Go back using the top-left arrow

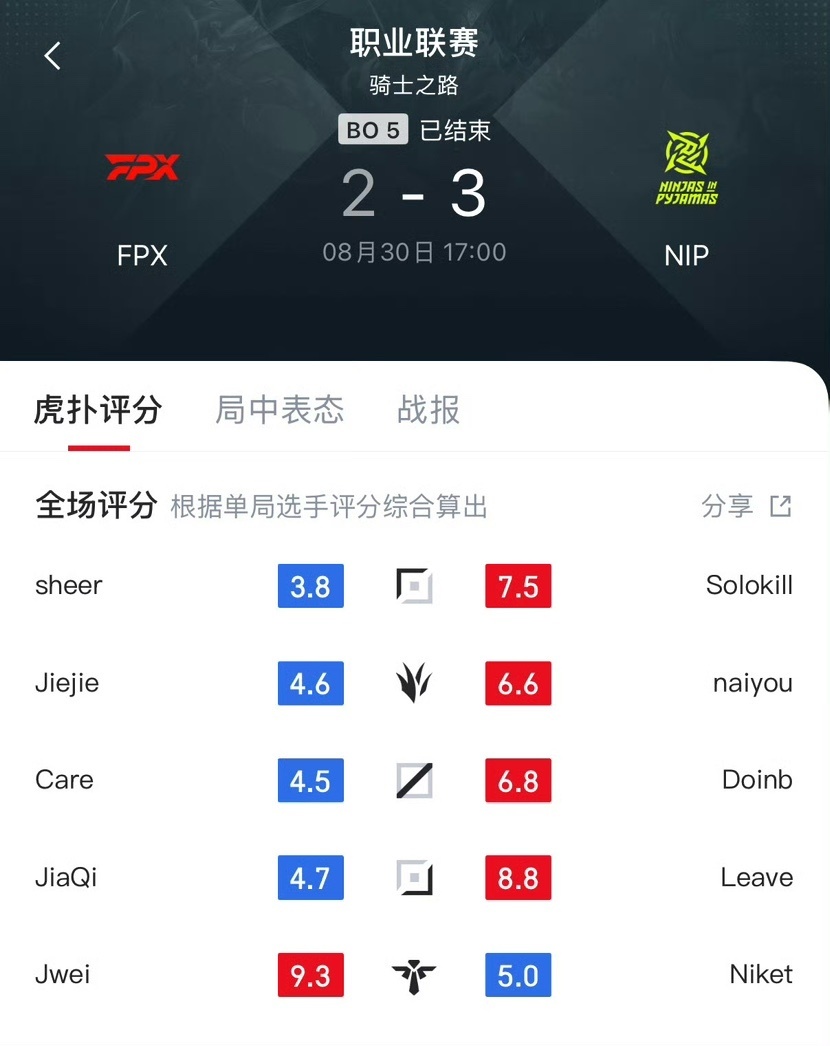(x=53, y=56)
